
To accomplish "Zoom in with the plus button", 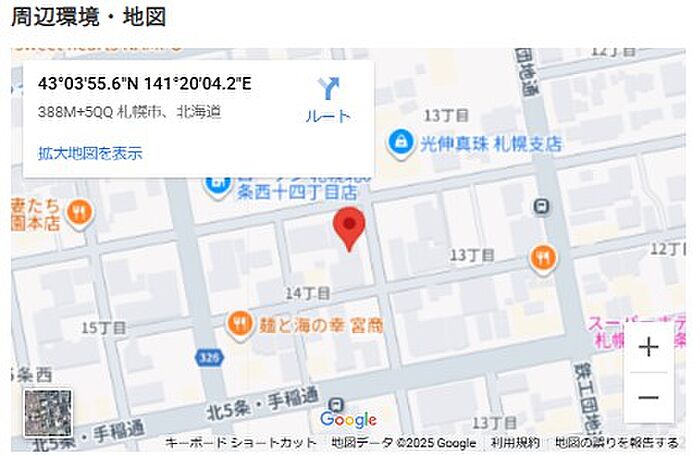I will pos(649,347).
